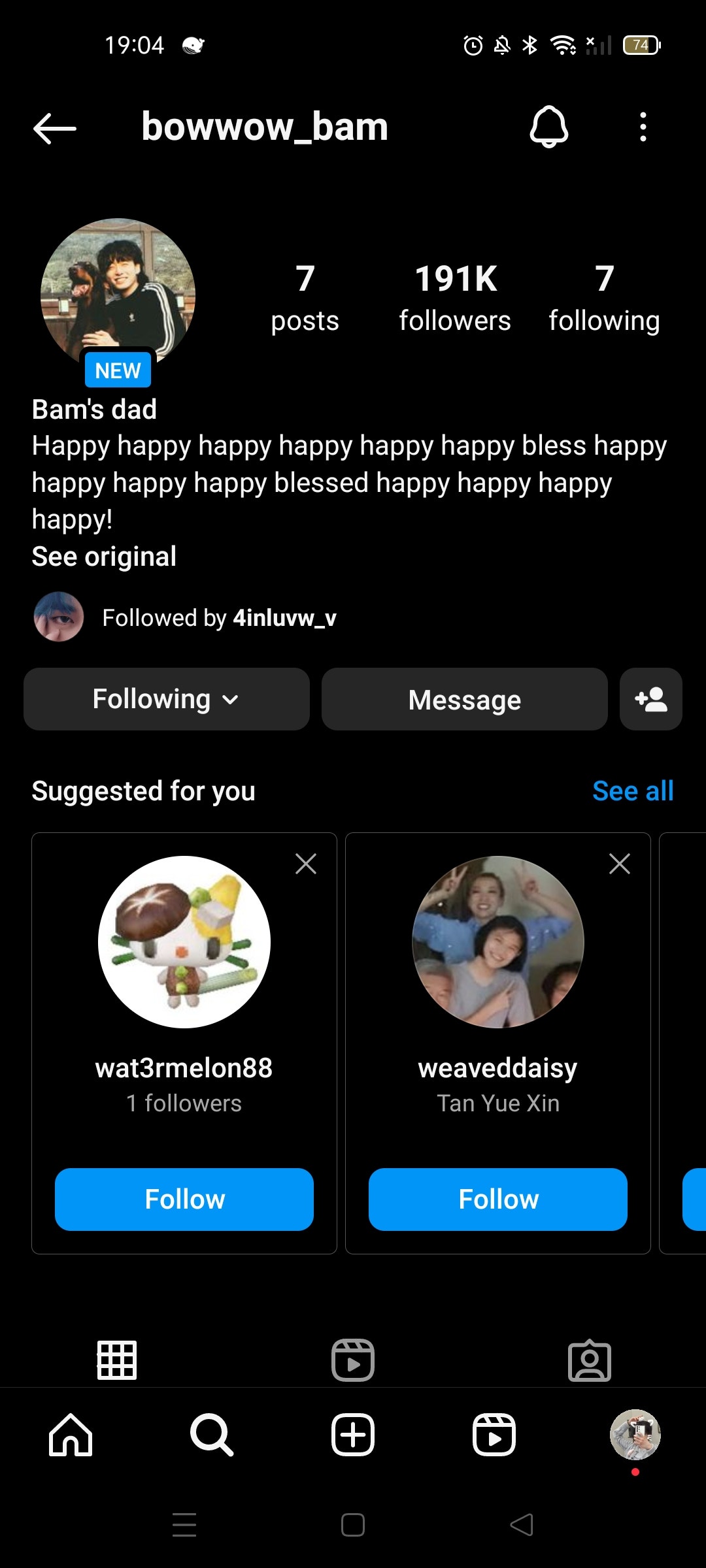Message bowwow_bam

pyautogui.click(x=464, y=699)
